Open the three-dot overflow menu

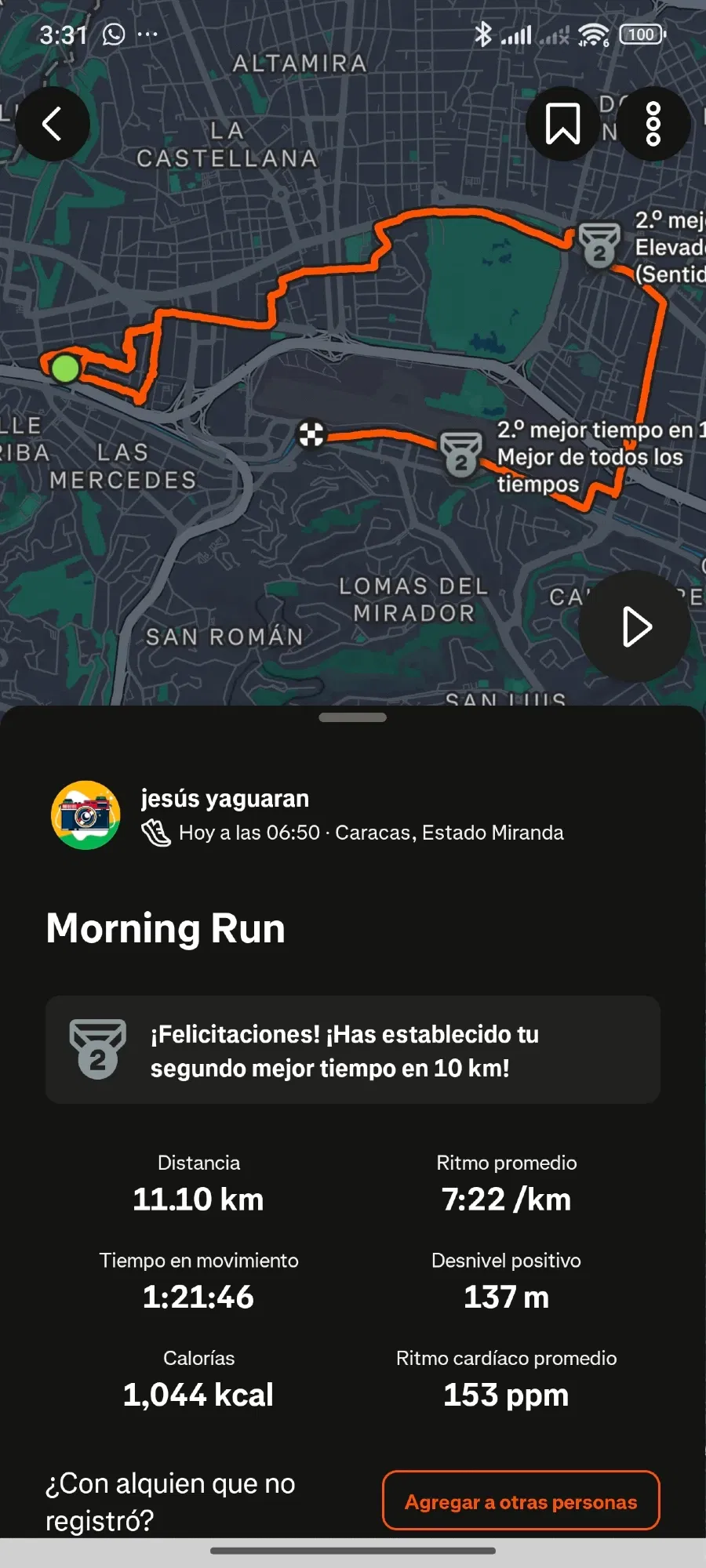coord(653,124)
